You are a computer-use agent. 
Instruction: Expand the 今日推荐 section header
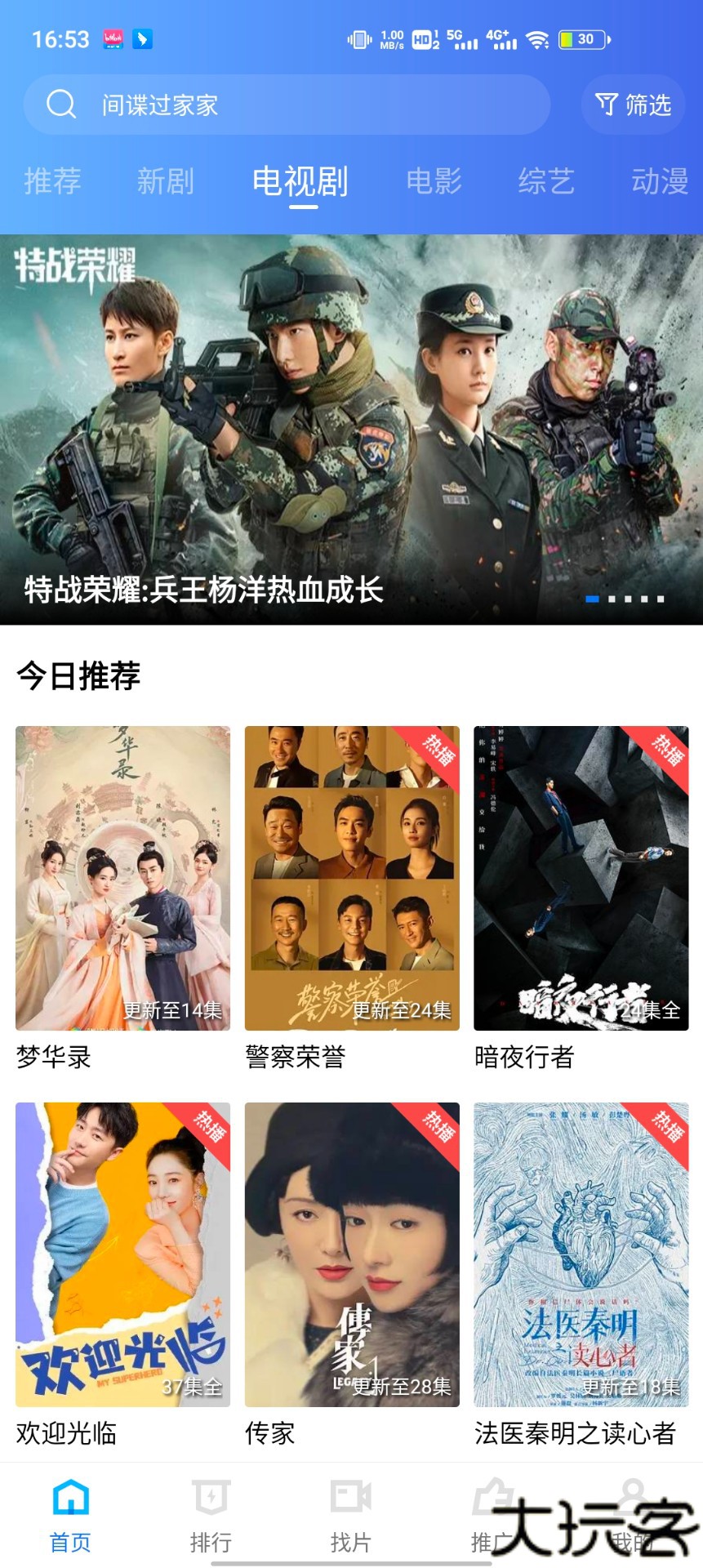[x=79, y=675]
